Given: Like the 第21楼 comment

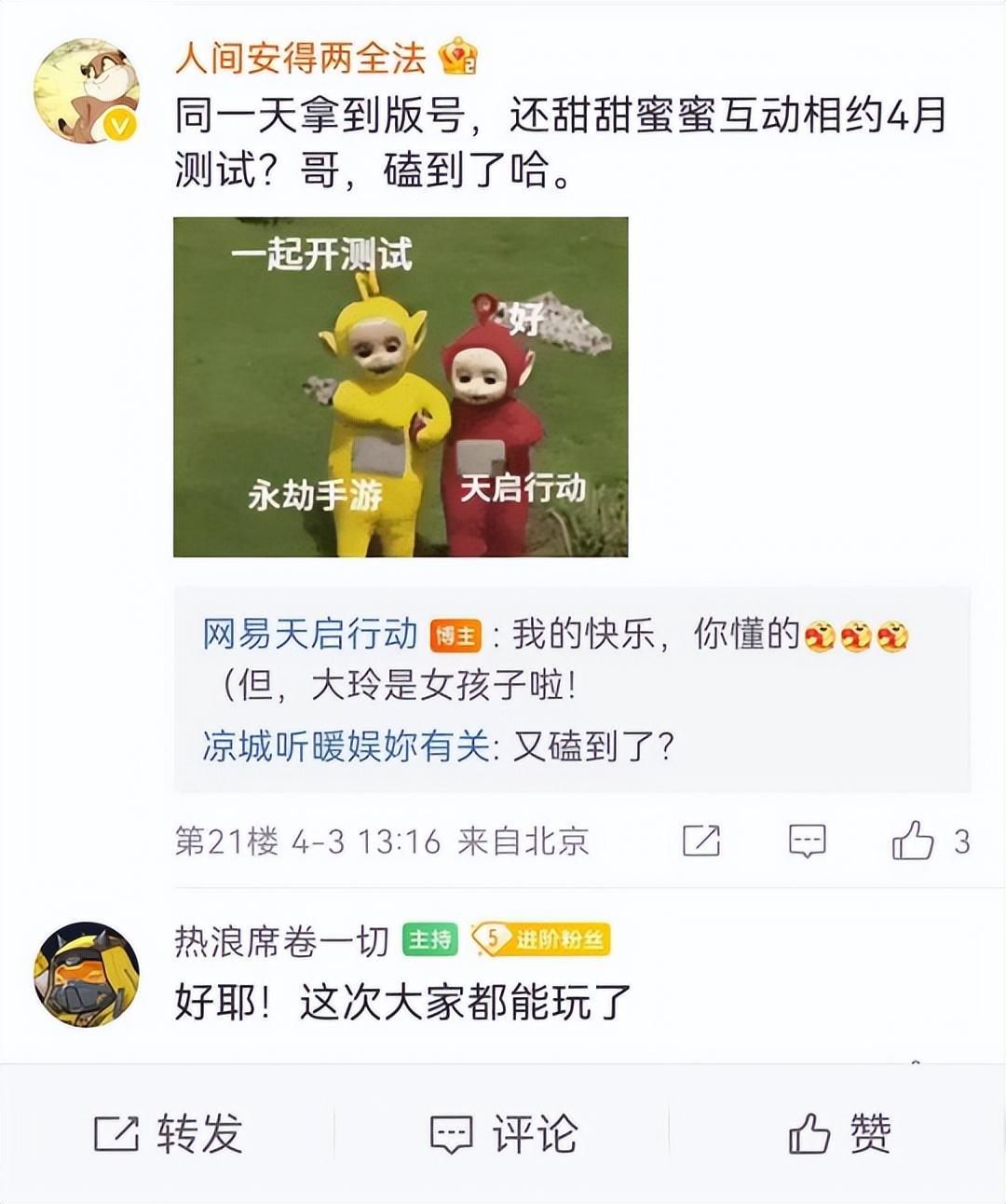Looking at the screenshot, I should 914,841.
